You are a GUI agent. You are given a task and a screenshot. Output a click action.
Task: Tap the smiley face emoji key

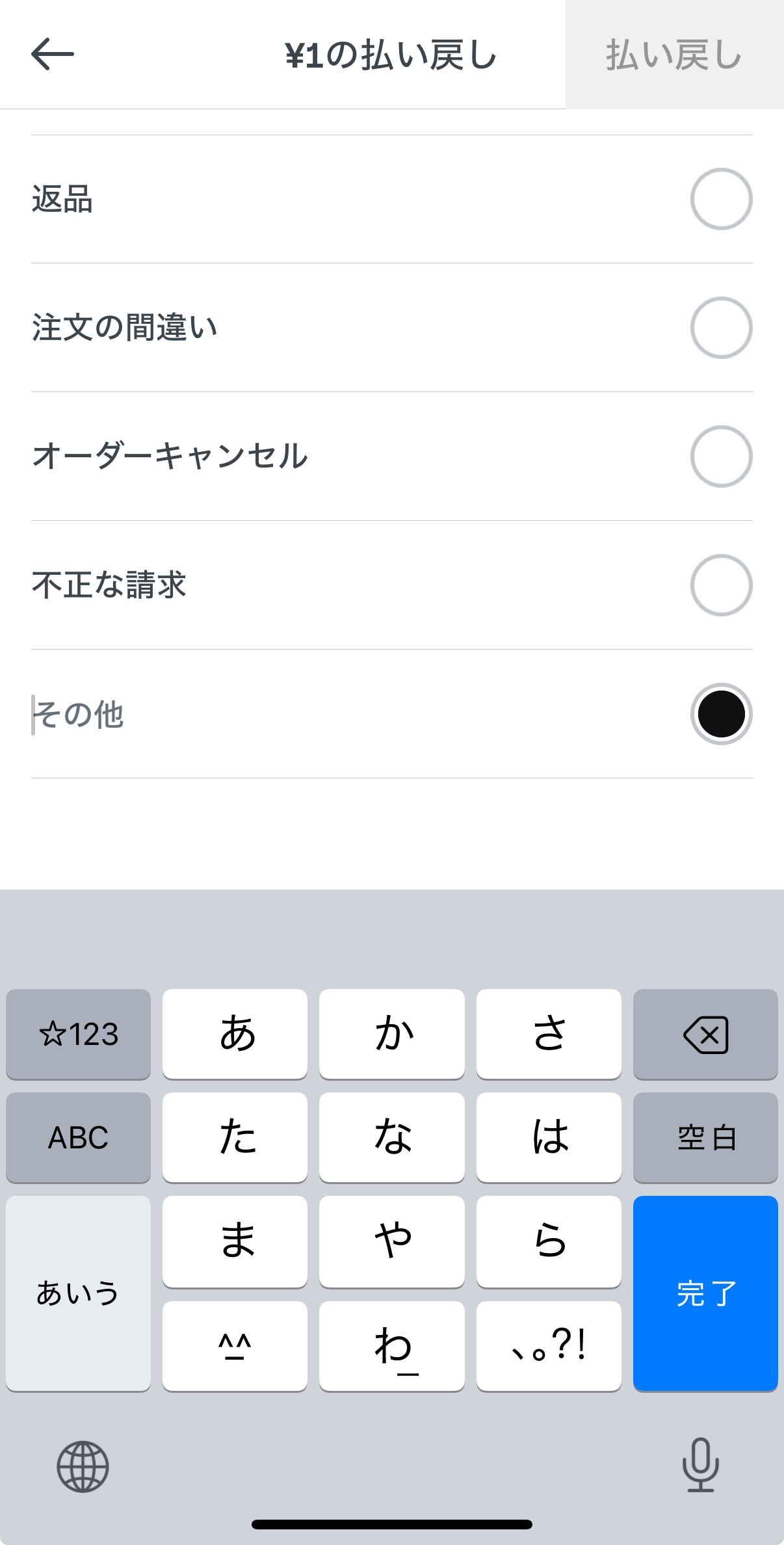click(x=235, y=1345)
